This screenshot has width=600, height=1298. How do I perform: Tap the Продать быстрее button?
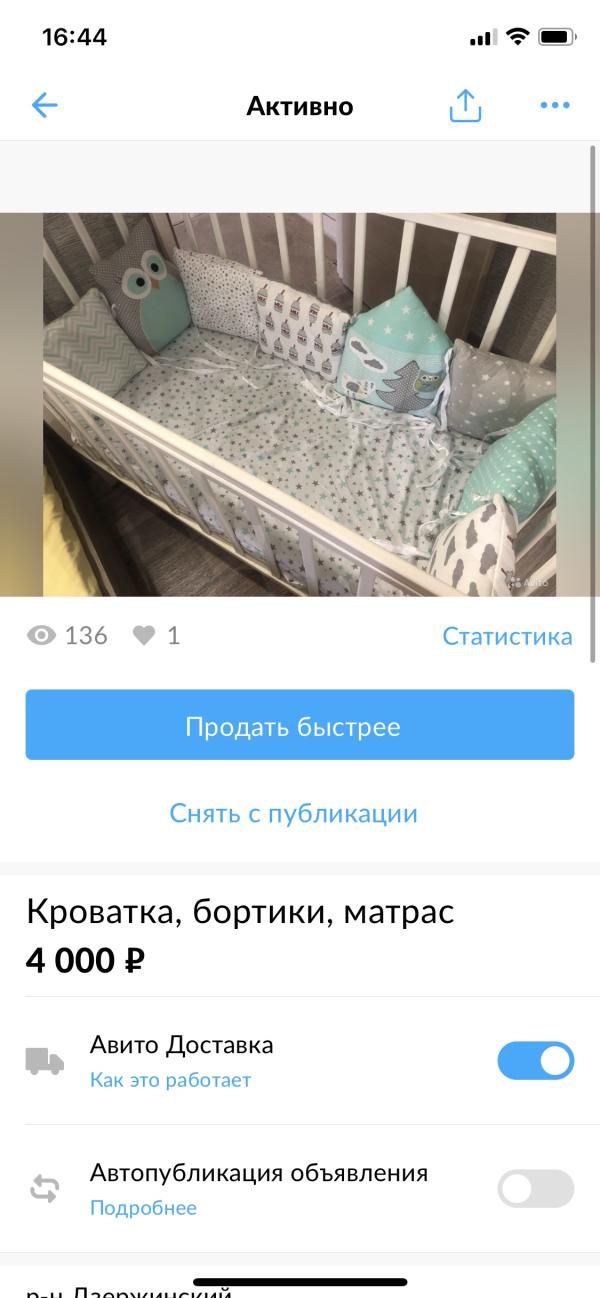[x=300, y=726]
